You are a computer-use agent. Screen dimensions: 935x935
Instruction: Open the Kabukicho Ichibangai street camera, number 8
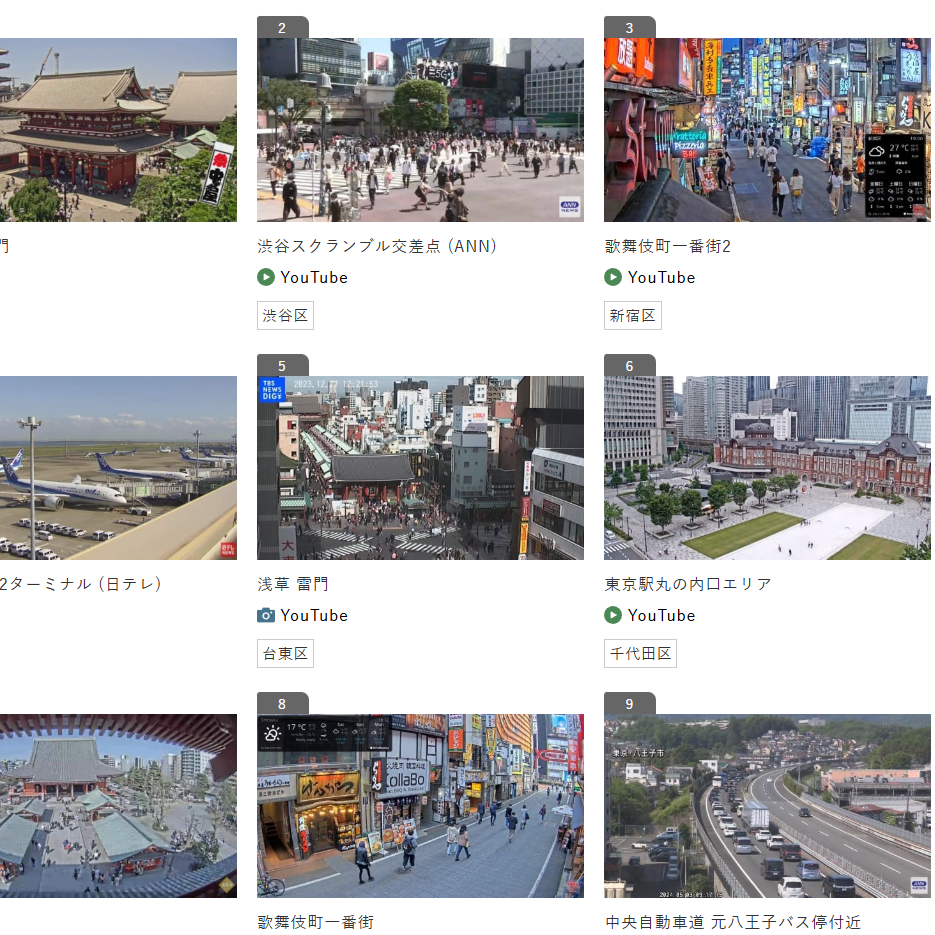tap(420, 806)
